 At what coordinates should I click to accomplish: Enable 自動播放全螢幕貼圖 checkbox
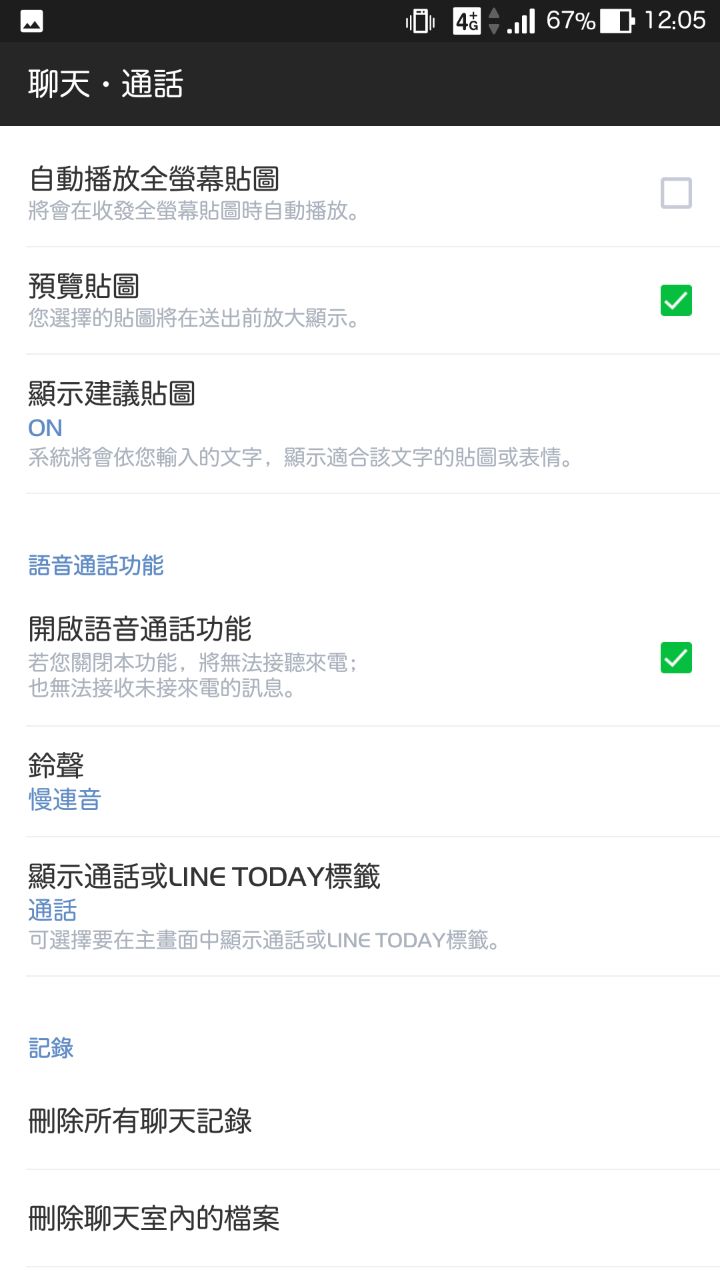pyautogui.click(x=676, y=193)
